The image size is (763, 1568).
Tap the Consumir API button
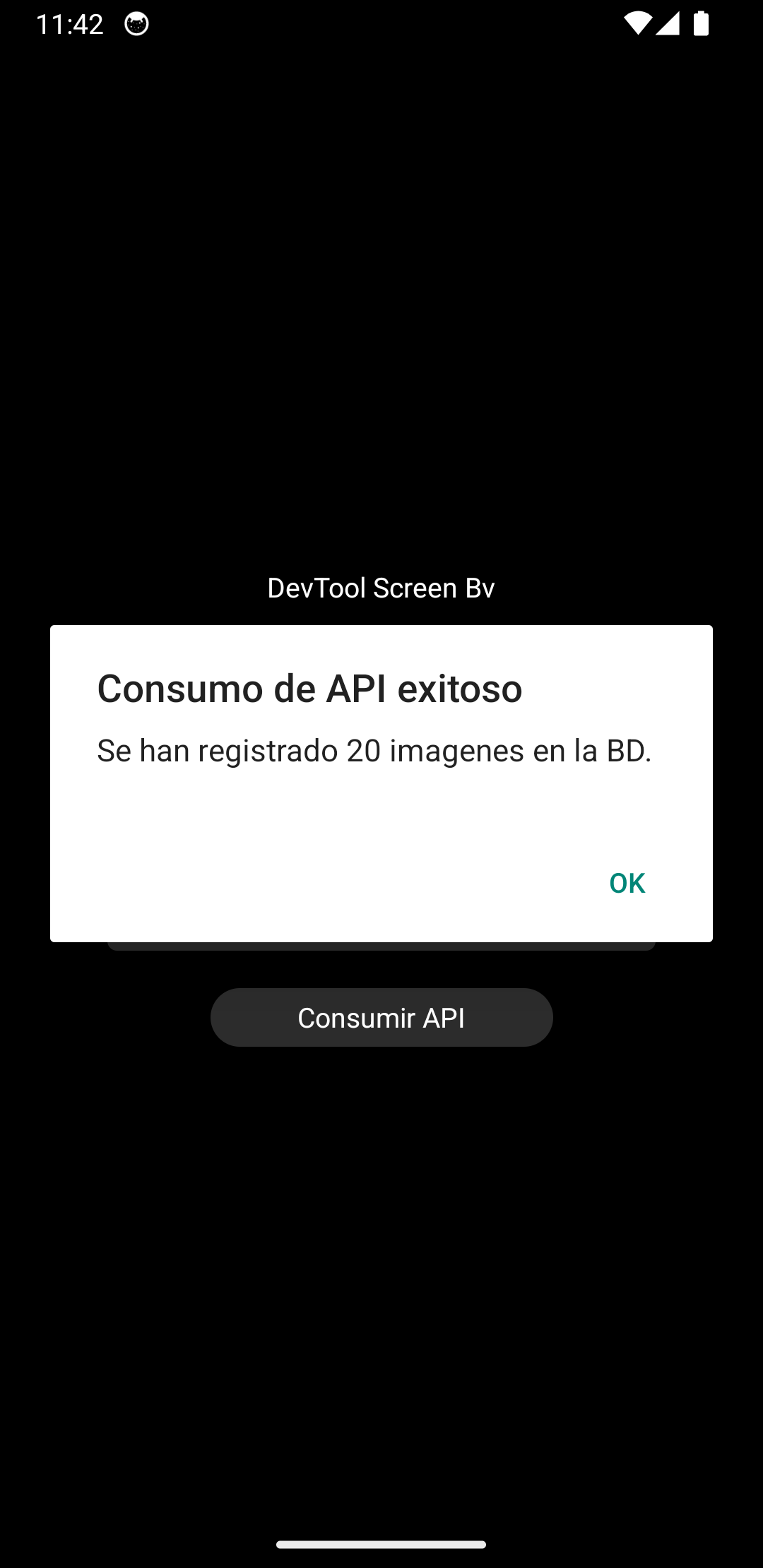[381, 1018]
